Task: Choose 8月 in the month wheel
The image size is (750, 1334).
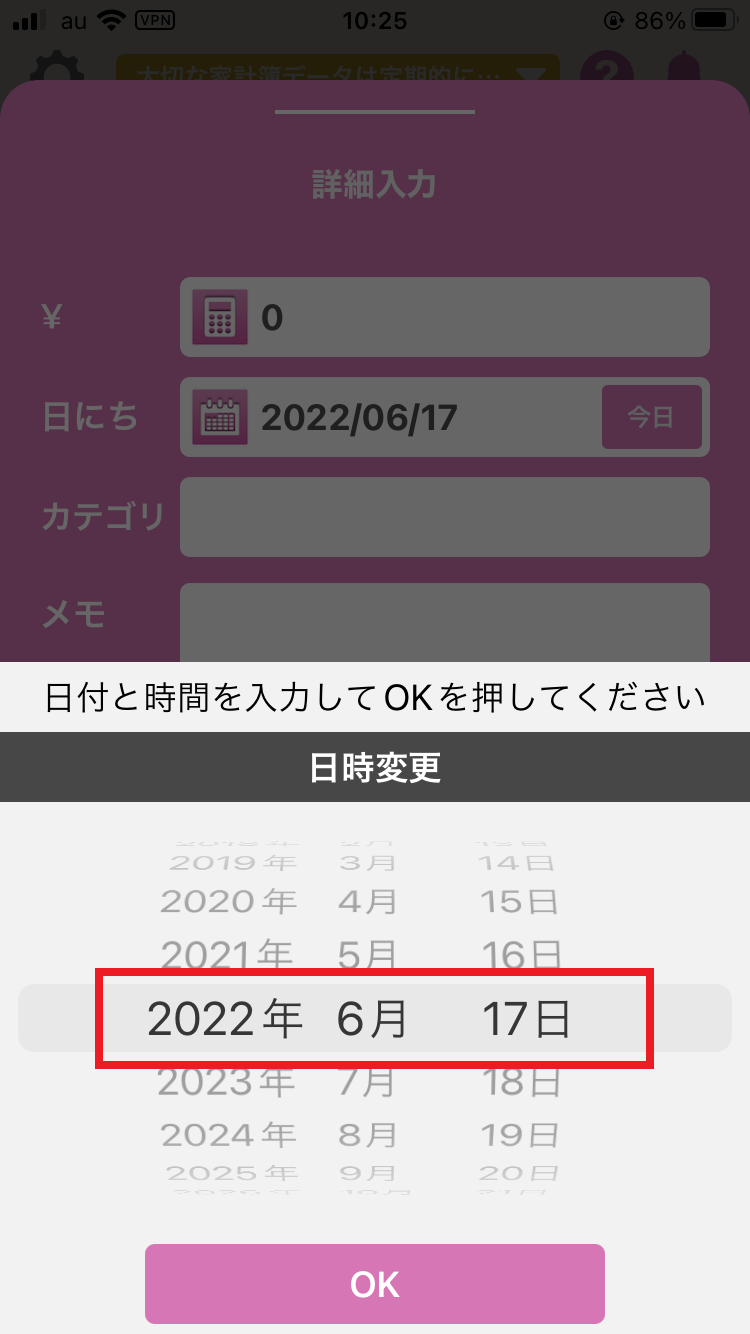Action: [368, 1134]
